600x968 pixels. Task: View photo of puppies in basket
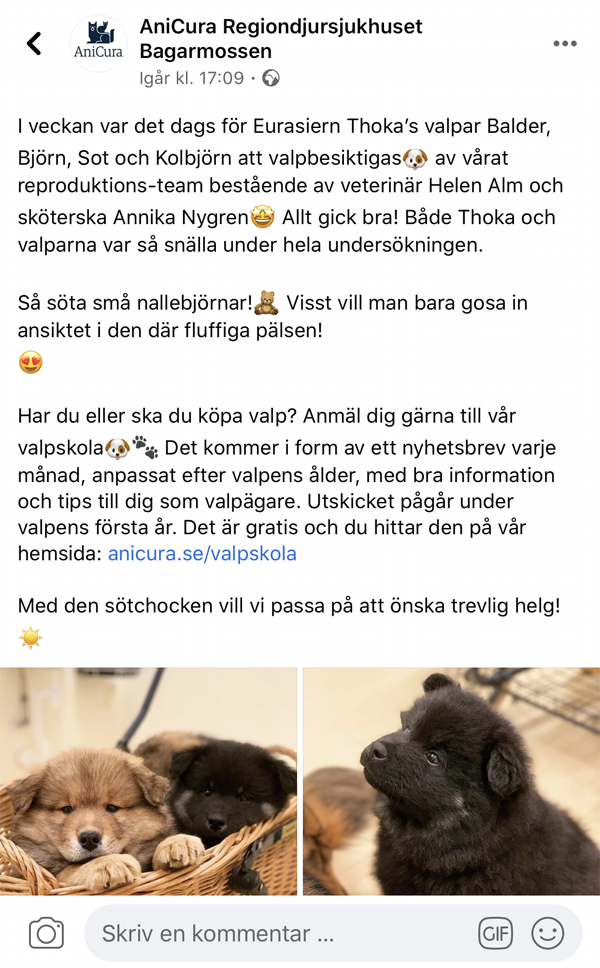[148, 781]
